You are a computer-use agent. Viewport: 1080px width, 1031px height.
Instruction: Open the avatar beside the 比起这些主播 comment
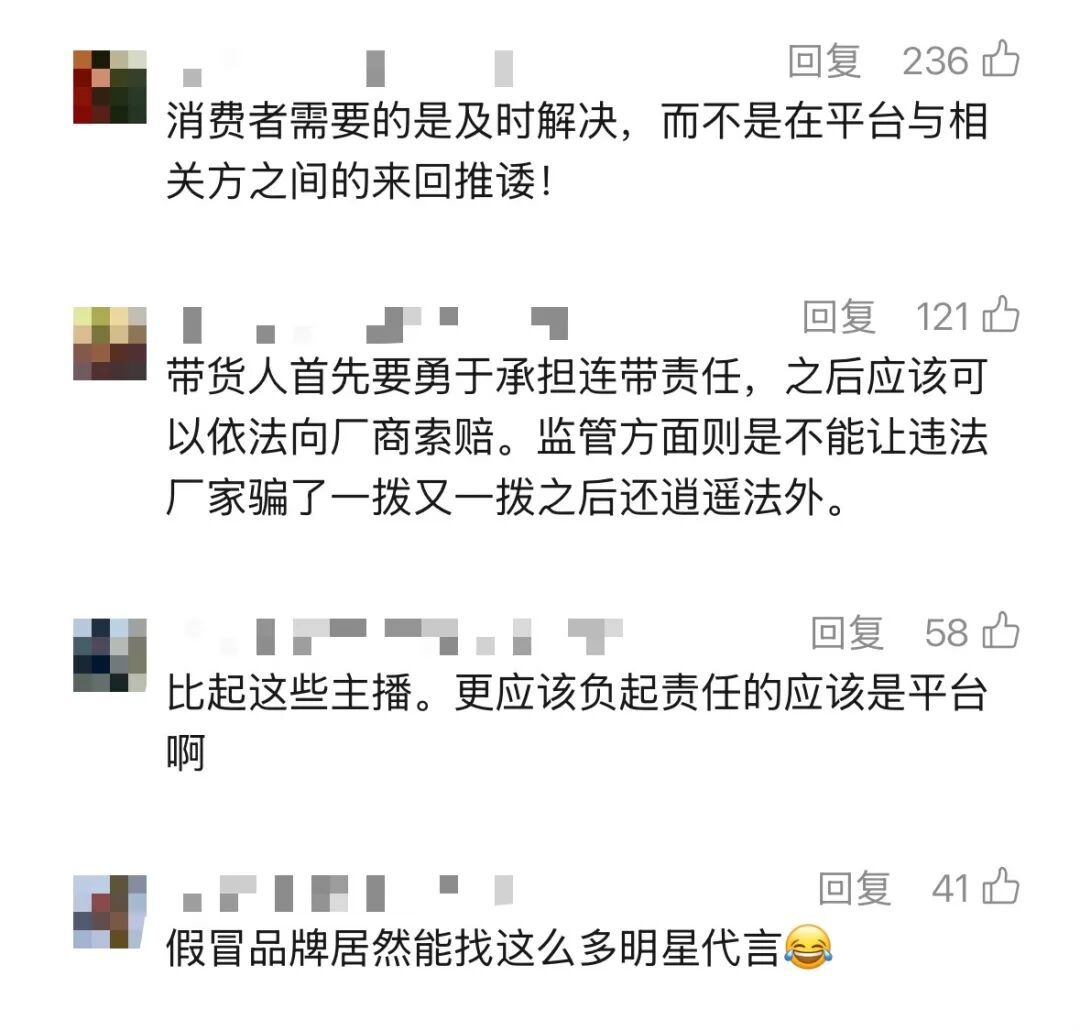[x=110, y=655]
